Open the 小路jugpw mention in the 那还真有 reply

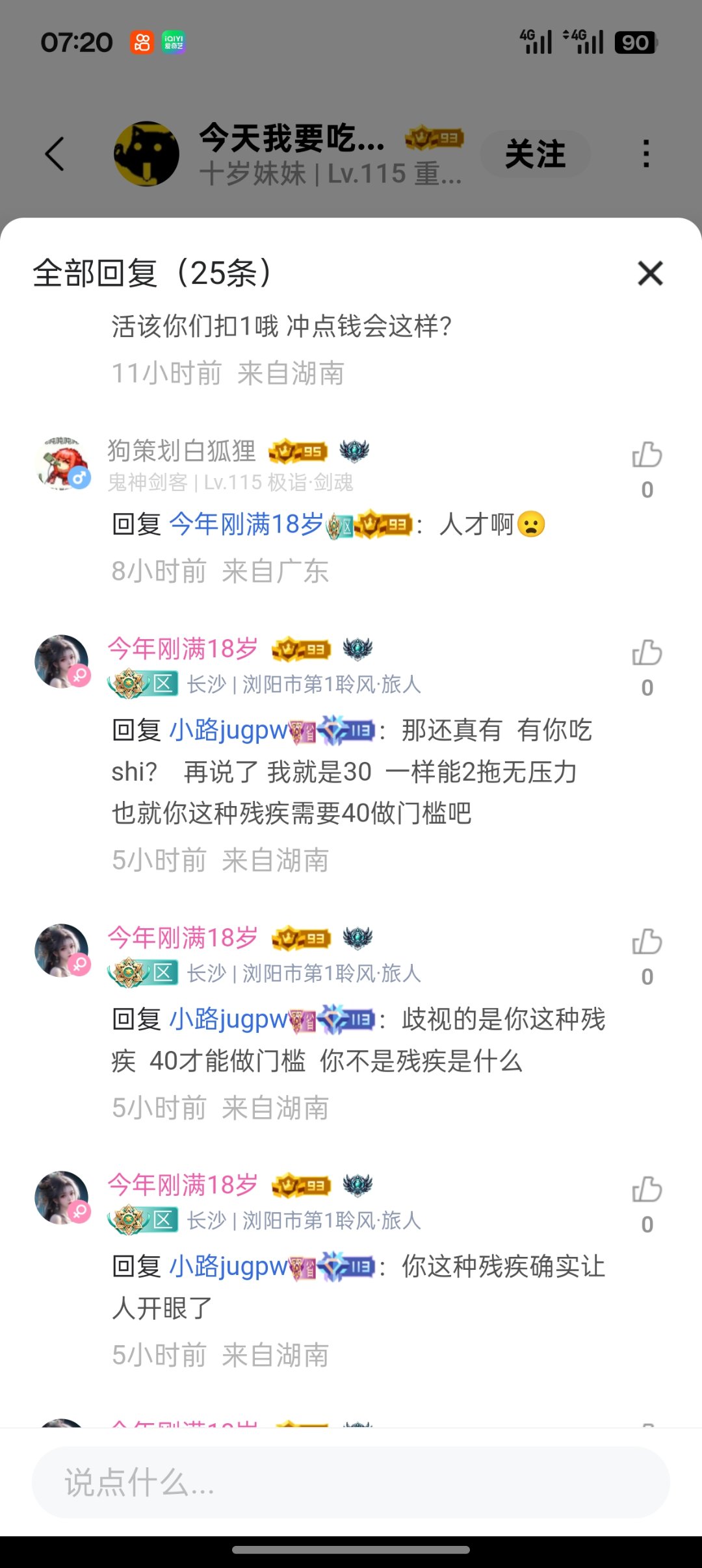coord(228,731)
